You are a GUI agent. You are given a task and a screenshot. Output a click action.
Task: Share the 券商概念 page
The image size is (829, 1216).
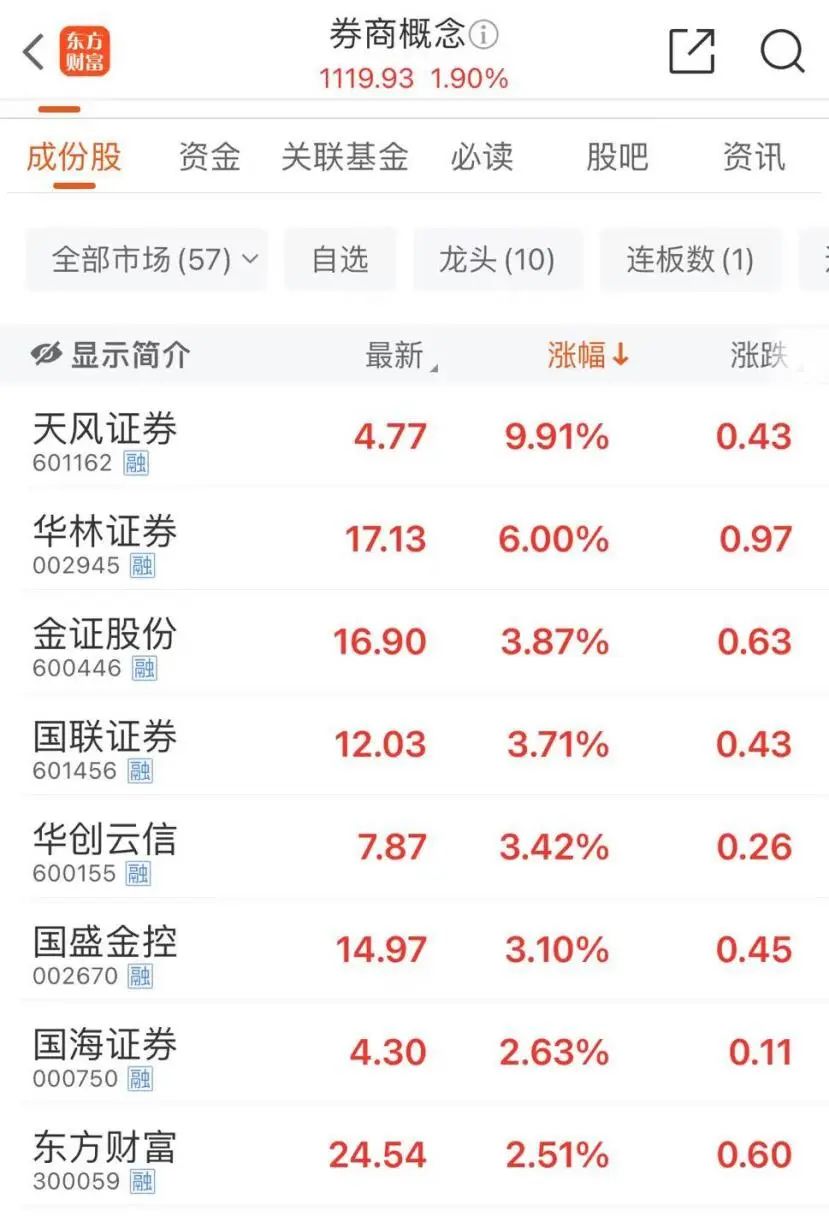click(x=692, y=51)
